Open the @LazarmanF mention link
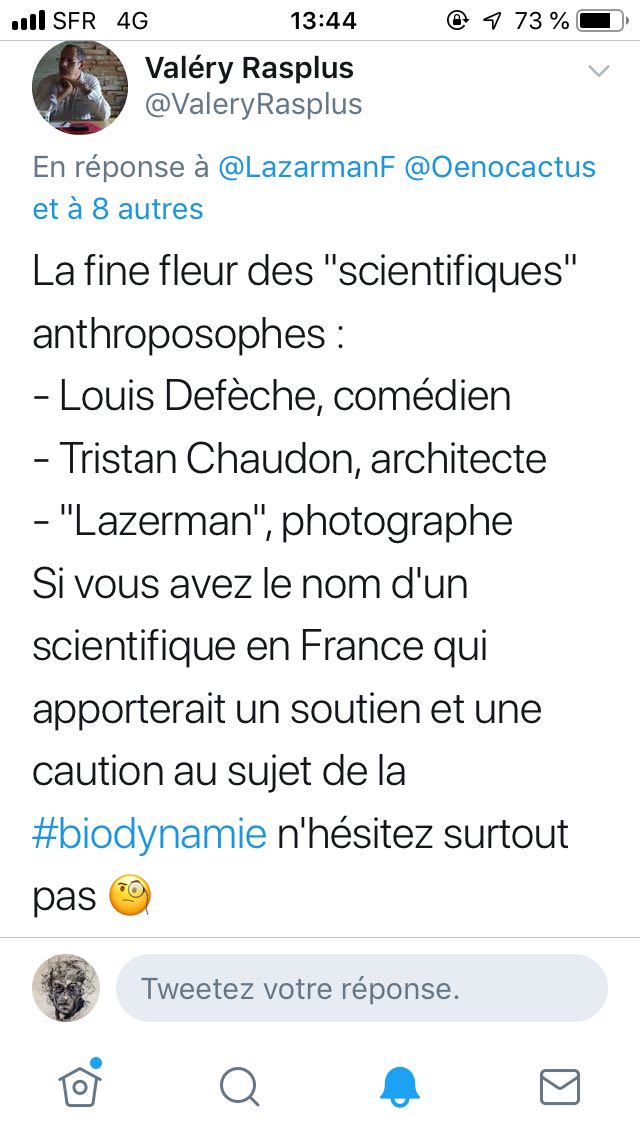The width and height of the screenshot is (640, 1136). [x=306, y=167]
